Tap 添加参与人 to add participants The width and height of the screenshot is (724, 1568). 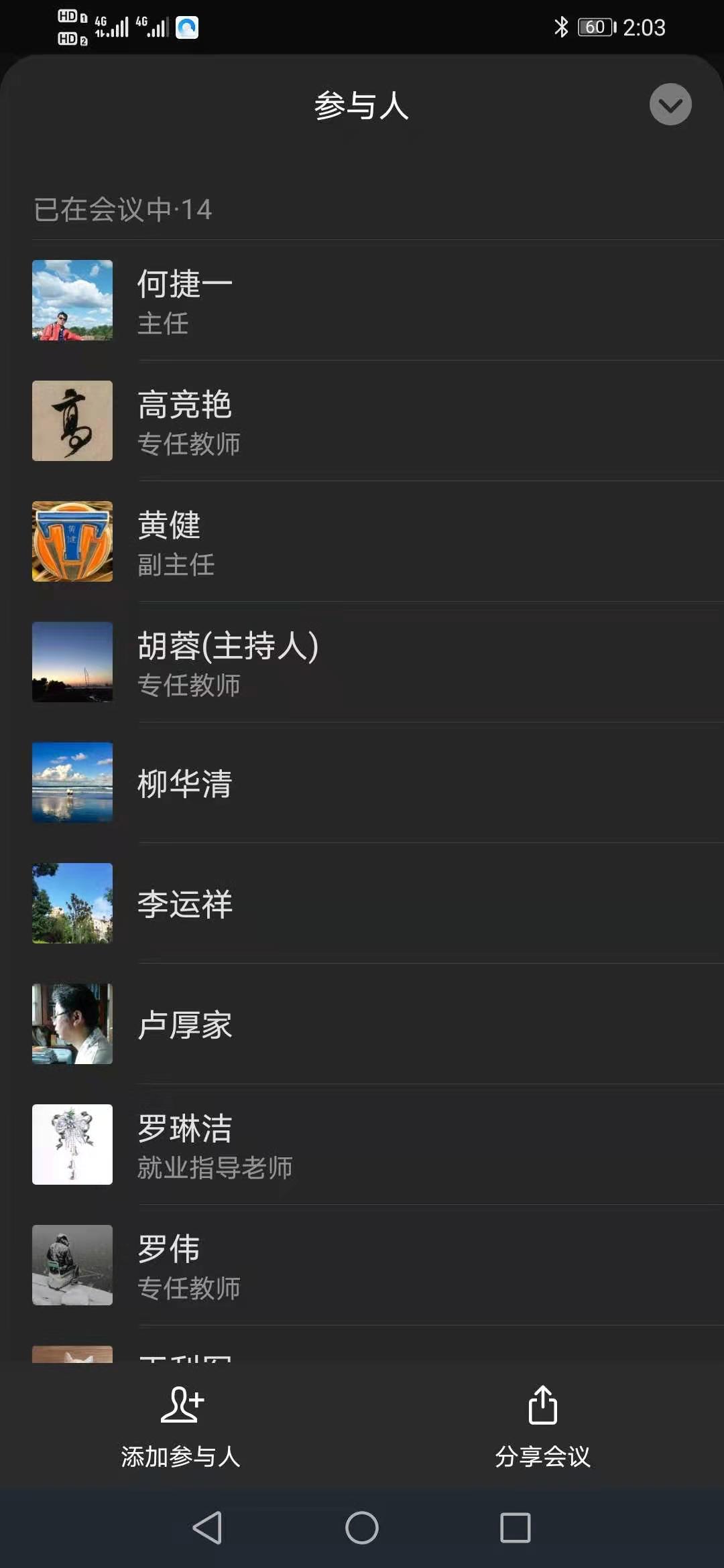[181, 1427]
